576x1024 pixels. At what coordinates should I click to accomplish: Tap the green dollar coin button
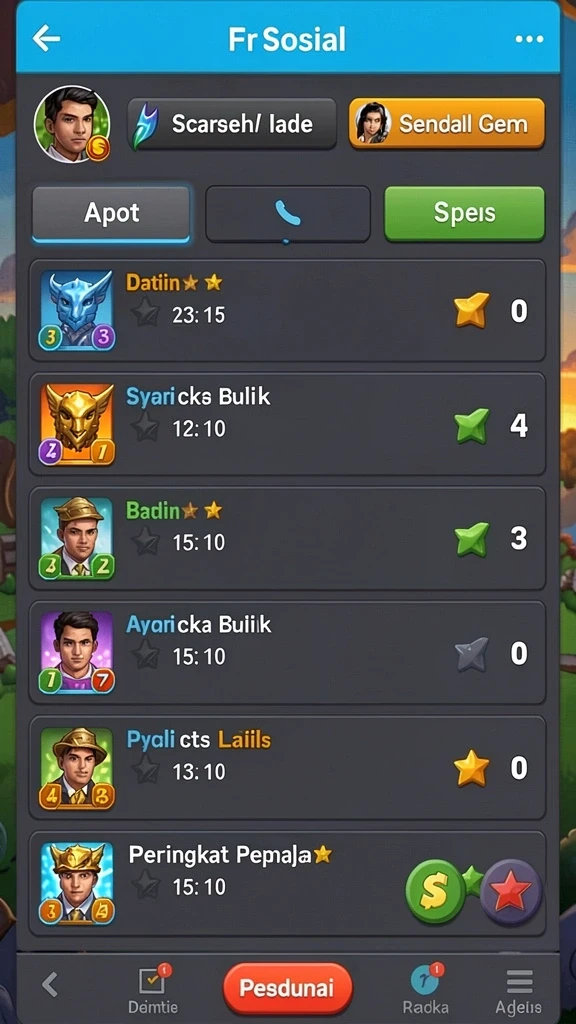[x=435, y=891]
